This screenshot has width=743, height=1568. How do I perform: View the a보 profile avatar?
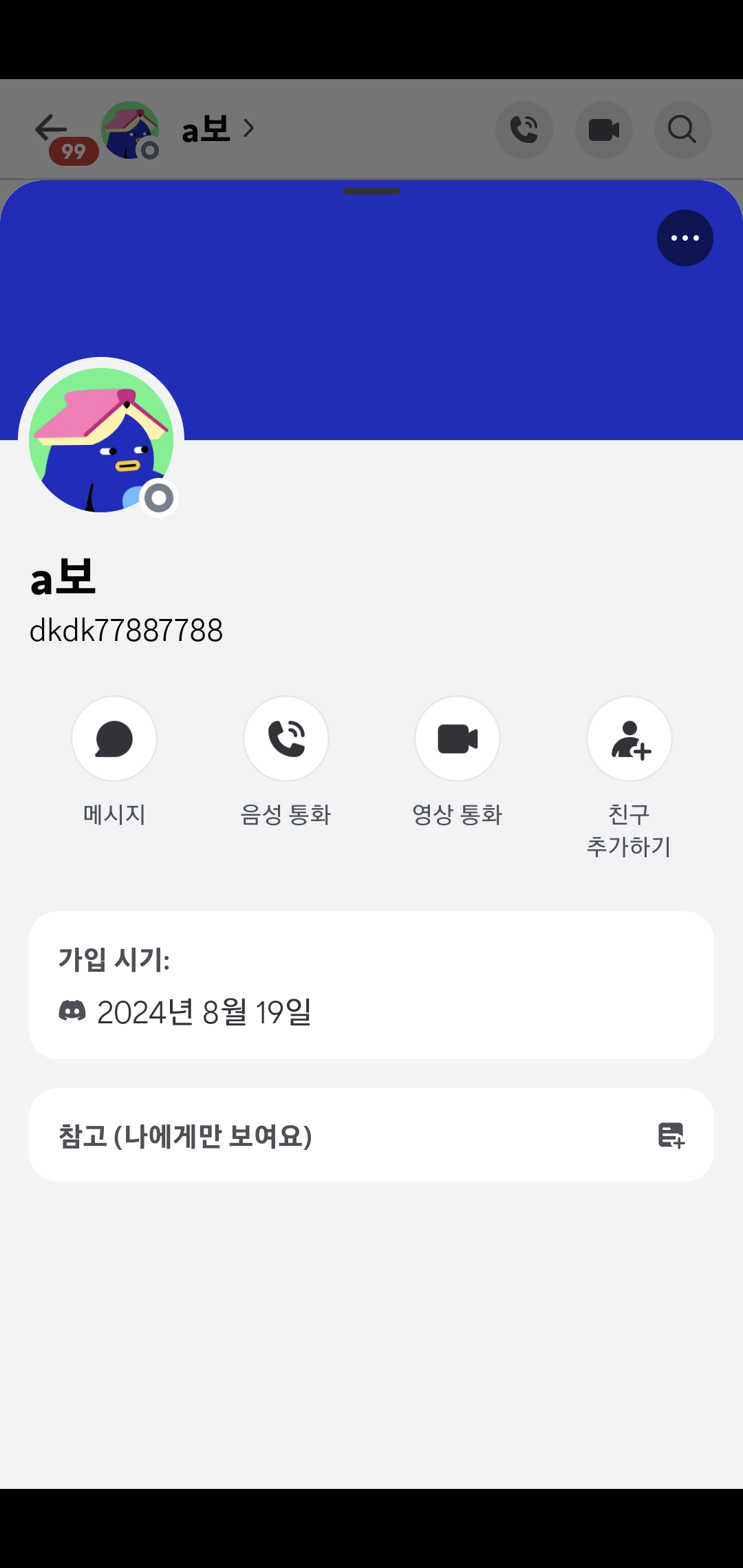[x=101, y=440]
